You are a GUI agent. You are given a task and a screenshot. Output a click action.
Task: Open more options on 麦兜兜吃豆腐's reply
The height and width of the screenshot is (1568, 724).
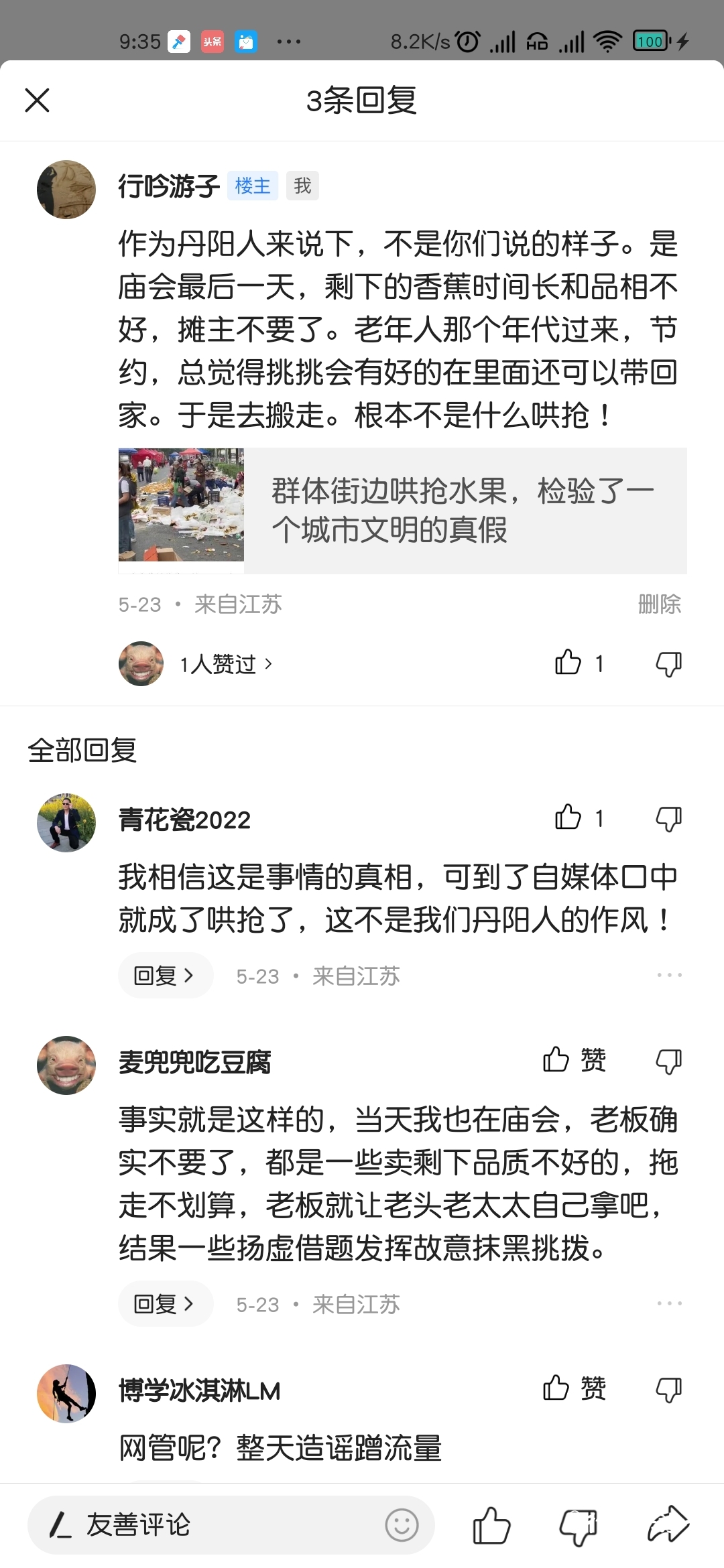click(x=669, y=1303)
